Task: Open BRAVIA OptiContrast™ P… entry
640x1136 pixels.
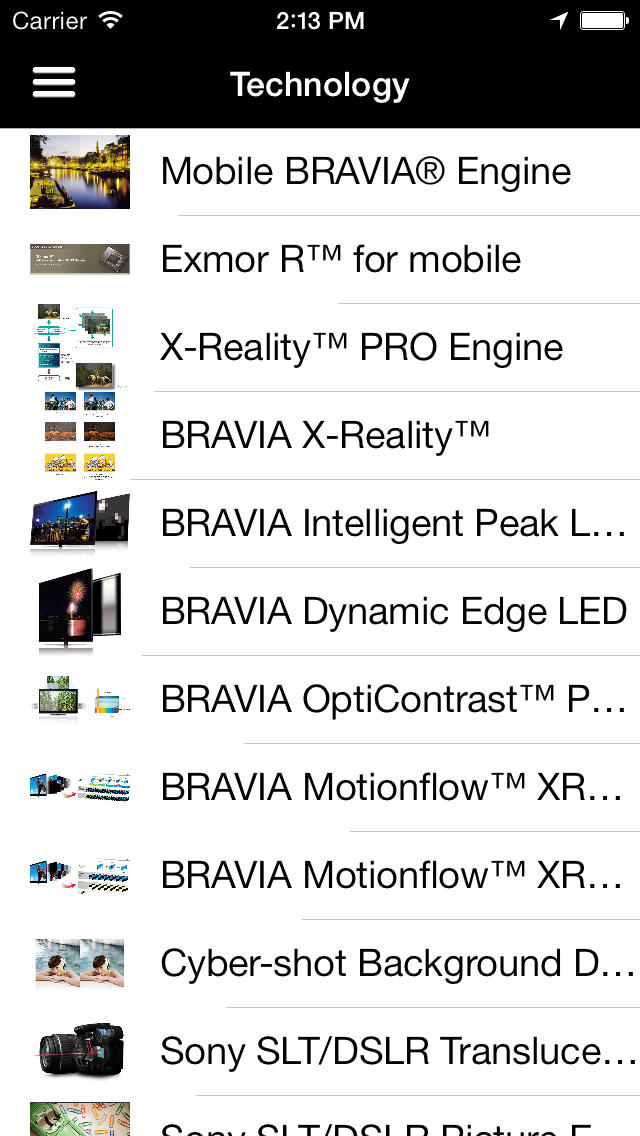Action: (x=392, y=700)
